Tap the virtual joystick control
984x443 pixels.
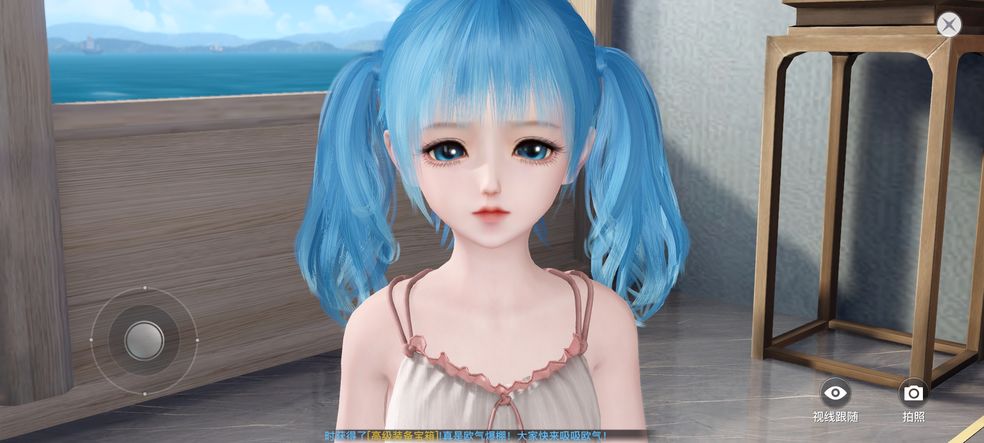pyautogui.click(x=144, y=340)
